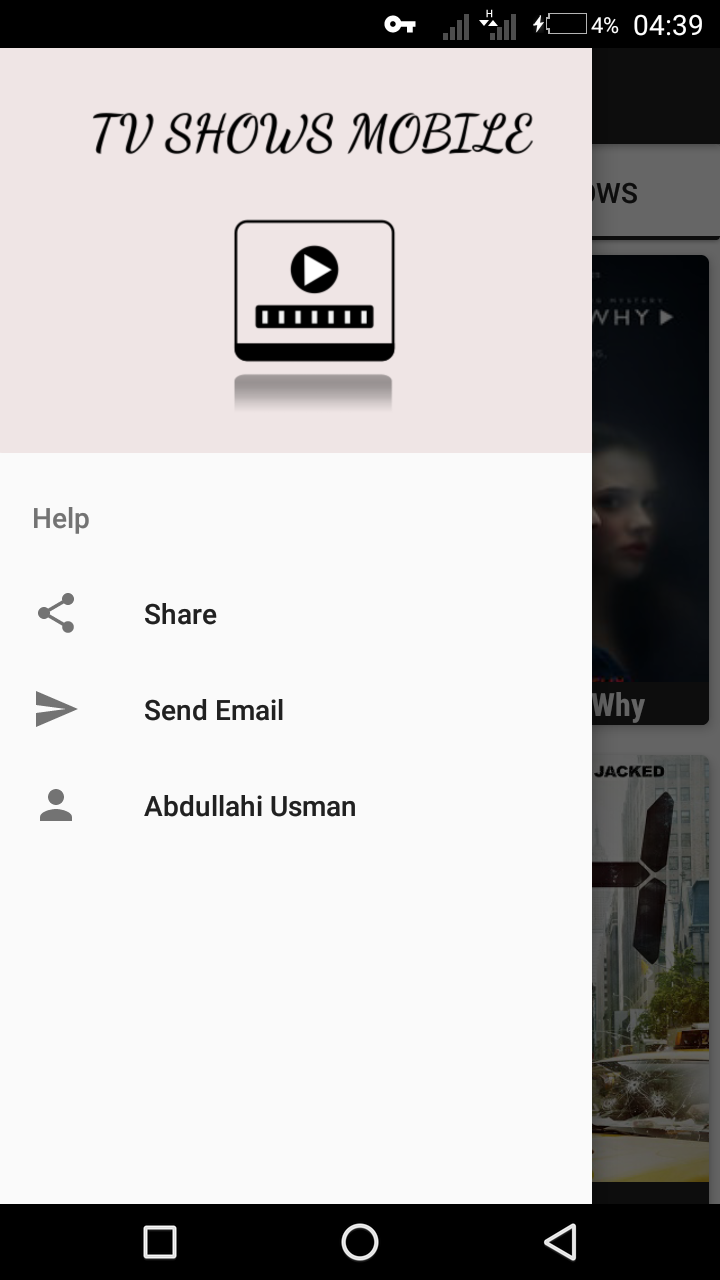Image resolution: width=720 pixels, height=1280 pixels.
Task: Open the Abdullahi Usman entry
Action: 249,806
